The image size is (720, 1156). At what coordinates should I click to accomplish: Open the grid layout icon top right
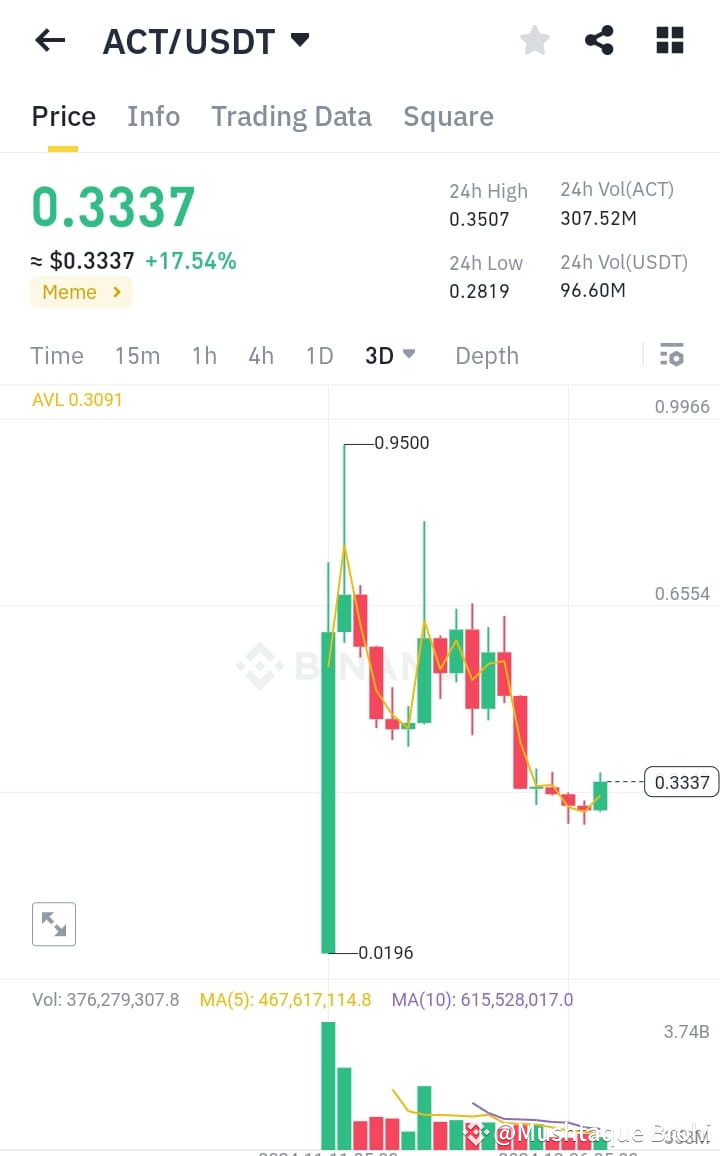(x=668, y=40)
